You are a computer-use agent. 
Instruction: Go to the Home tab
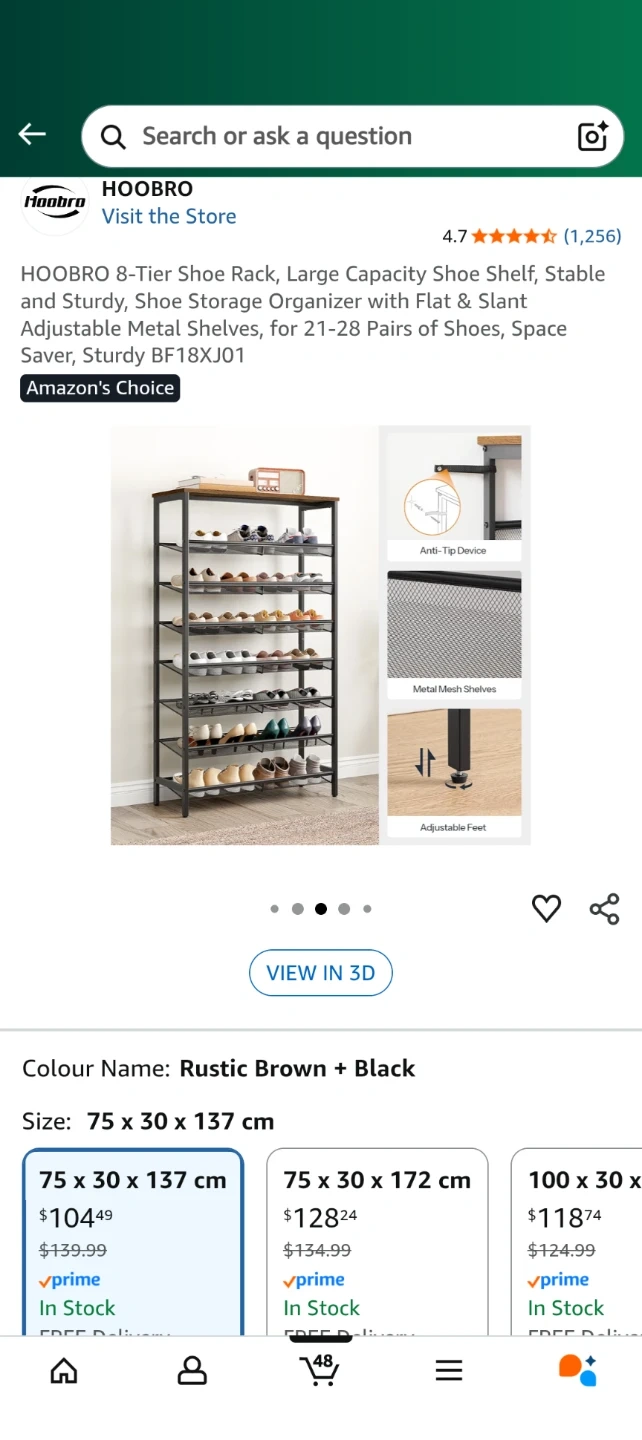64,1370
